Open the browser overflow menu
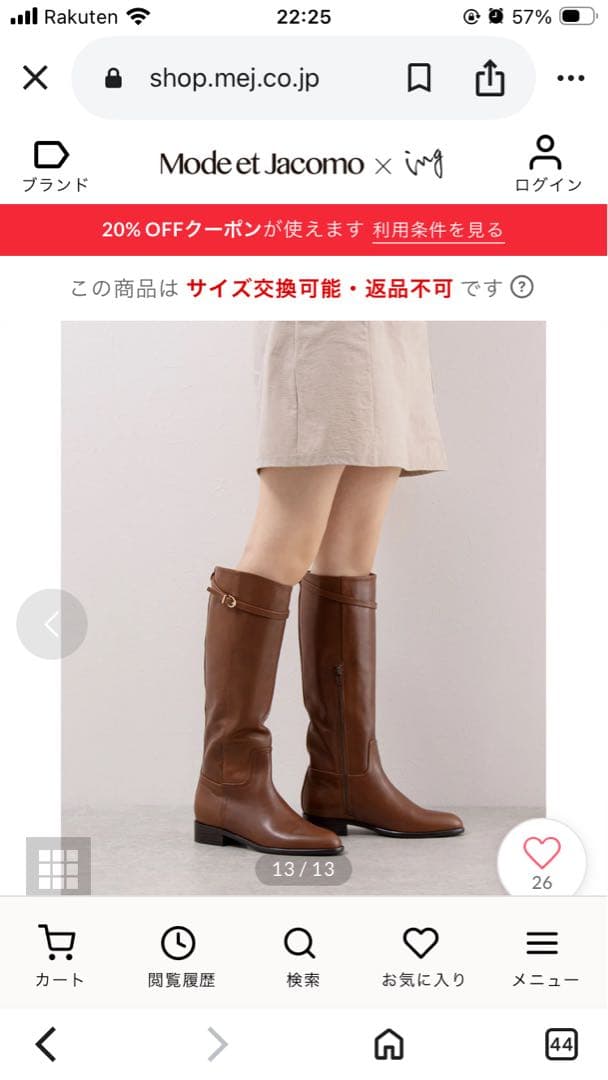Screen dimensions: 608x1080 coord(570,78)
